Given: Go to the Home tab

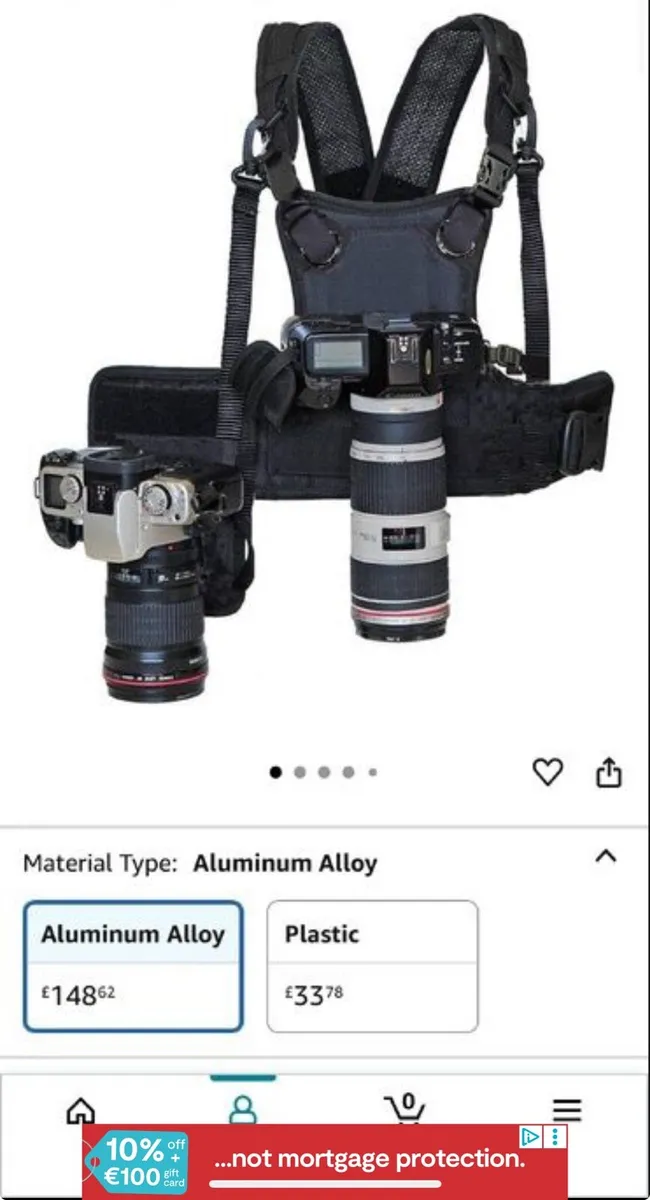Looking at the screenshot, I should [80, 1110].
